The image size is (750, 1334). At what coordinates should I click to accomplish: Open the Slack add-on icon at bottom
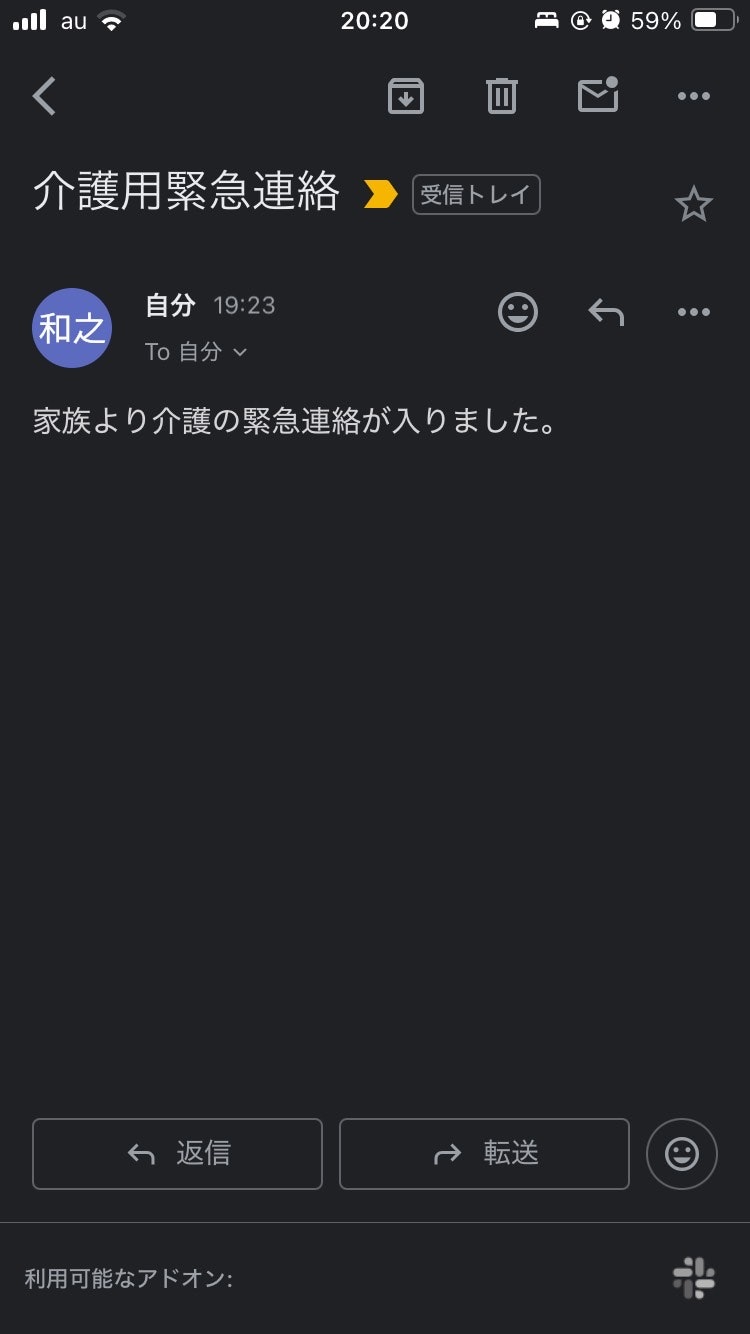click(694, 1278)
